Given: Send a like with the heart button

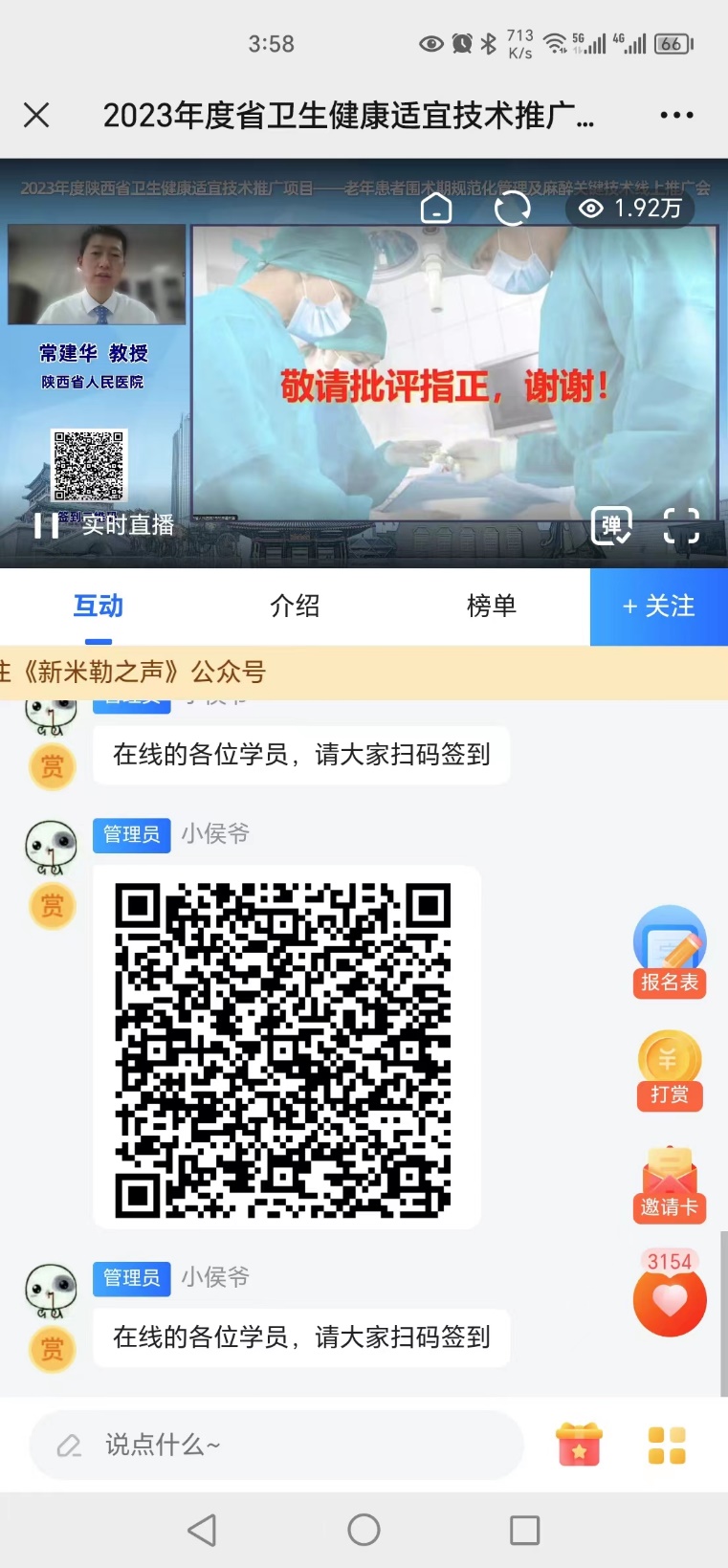Looking at the screenshot, I should (670, 1301).
